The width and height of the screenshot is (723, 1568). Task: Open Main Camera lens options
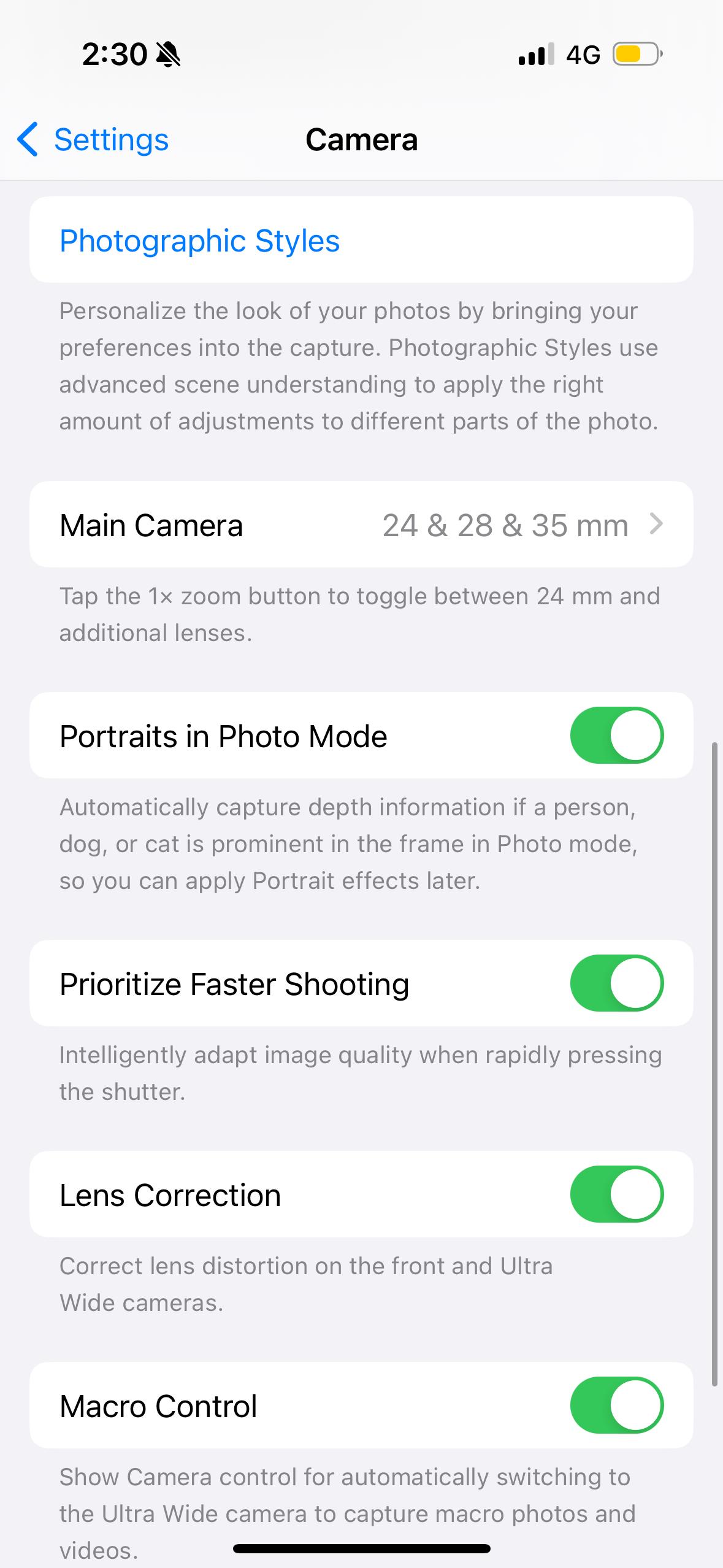(361, 525)
